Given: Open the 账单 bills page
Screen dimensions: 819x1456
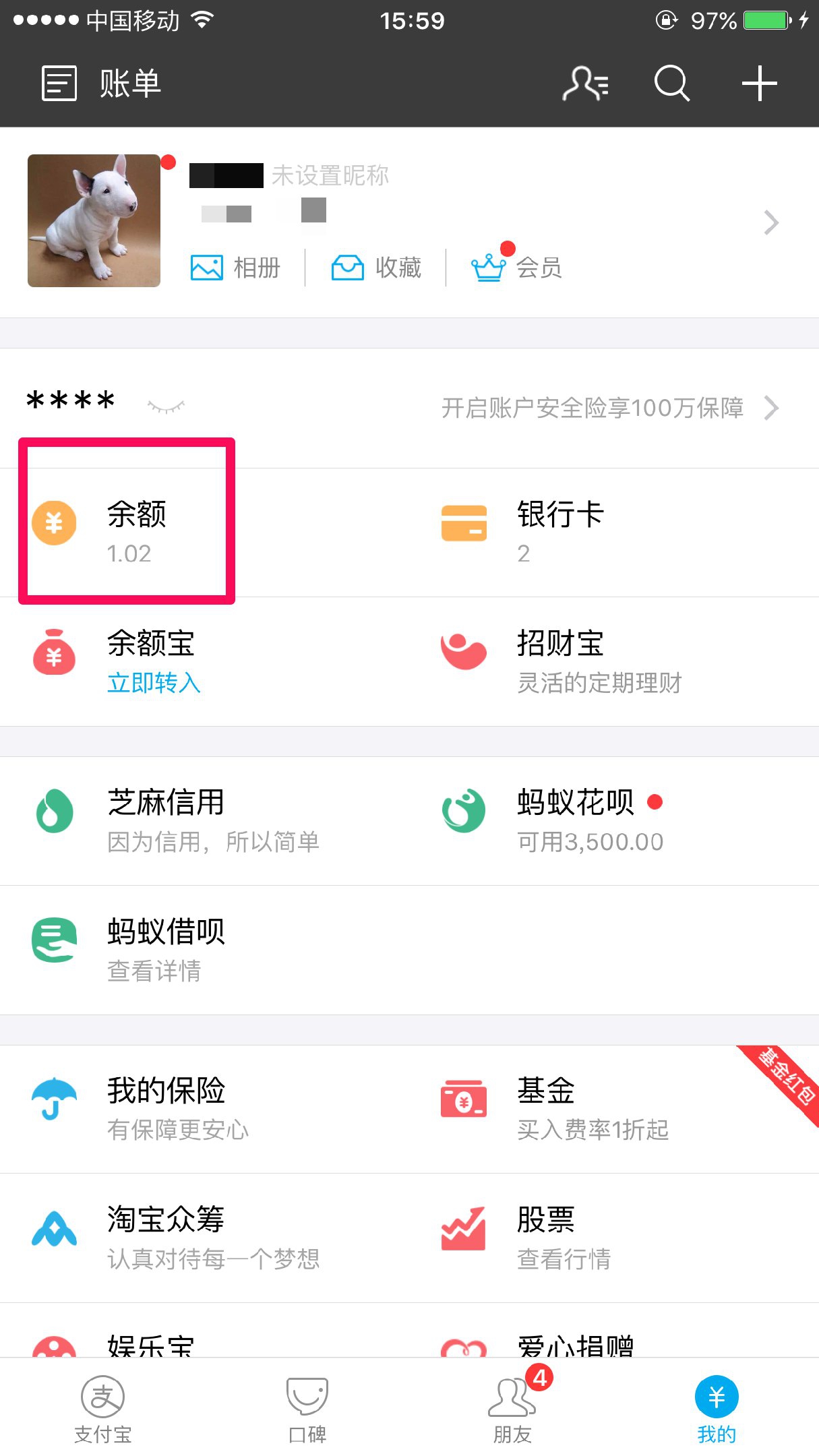Looking at the screenshot, I should (101, 84).
